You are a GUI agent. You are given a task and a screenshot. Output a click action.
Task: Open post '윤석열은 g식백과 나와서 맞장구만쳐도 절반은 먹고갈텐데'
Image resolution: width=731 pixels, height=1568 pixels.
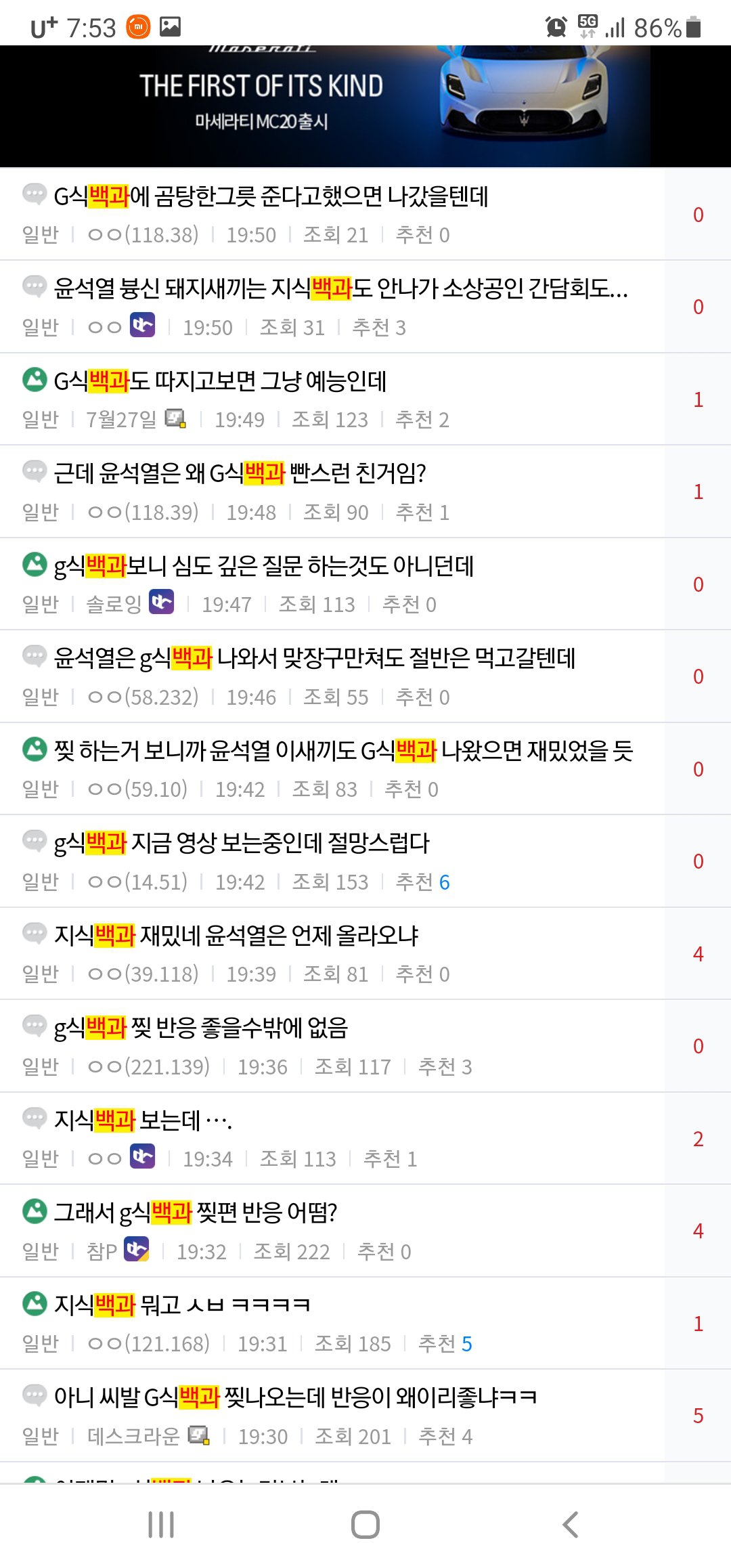[x=315, y=658]
